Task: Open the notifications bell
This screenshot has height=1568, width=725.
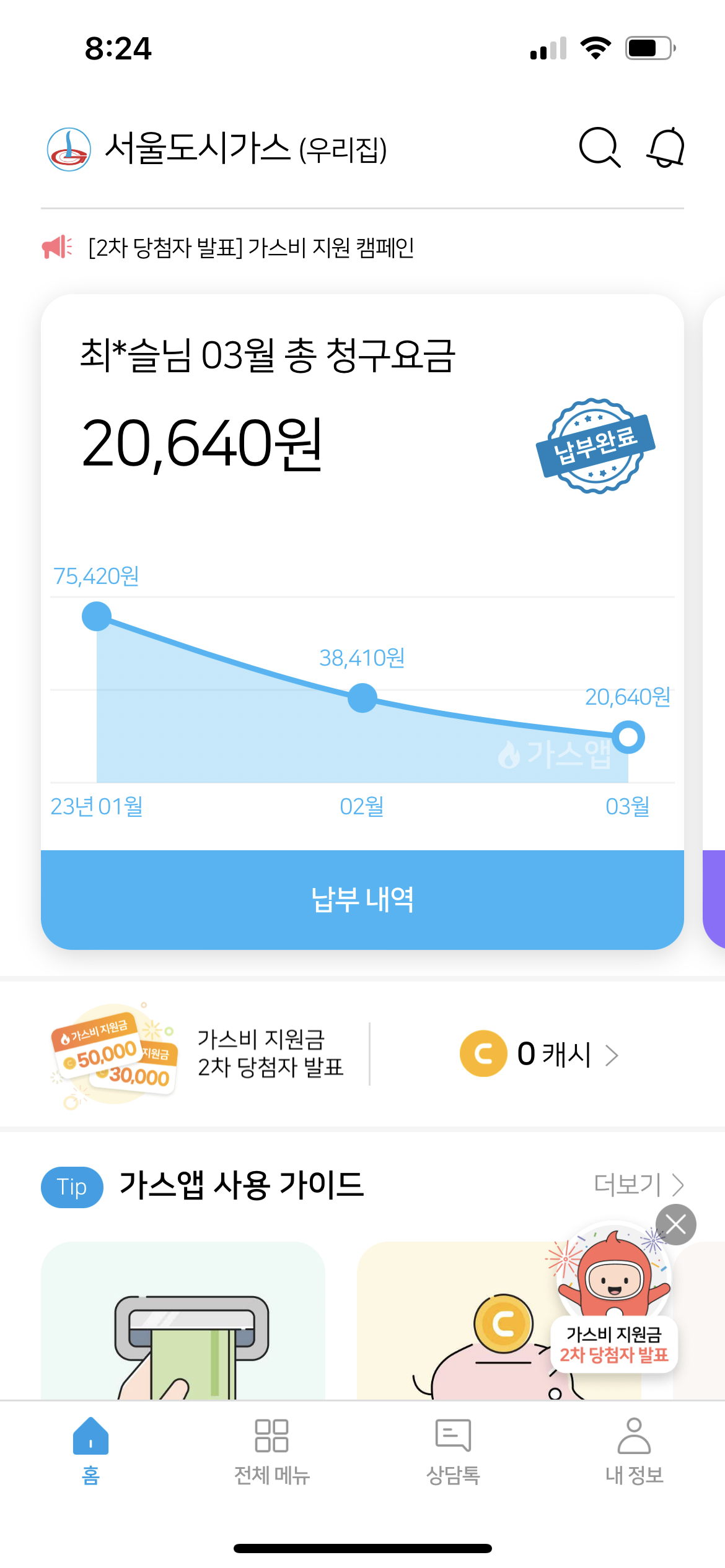Action: [666, 148]
